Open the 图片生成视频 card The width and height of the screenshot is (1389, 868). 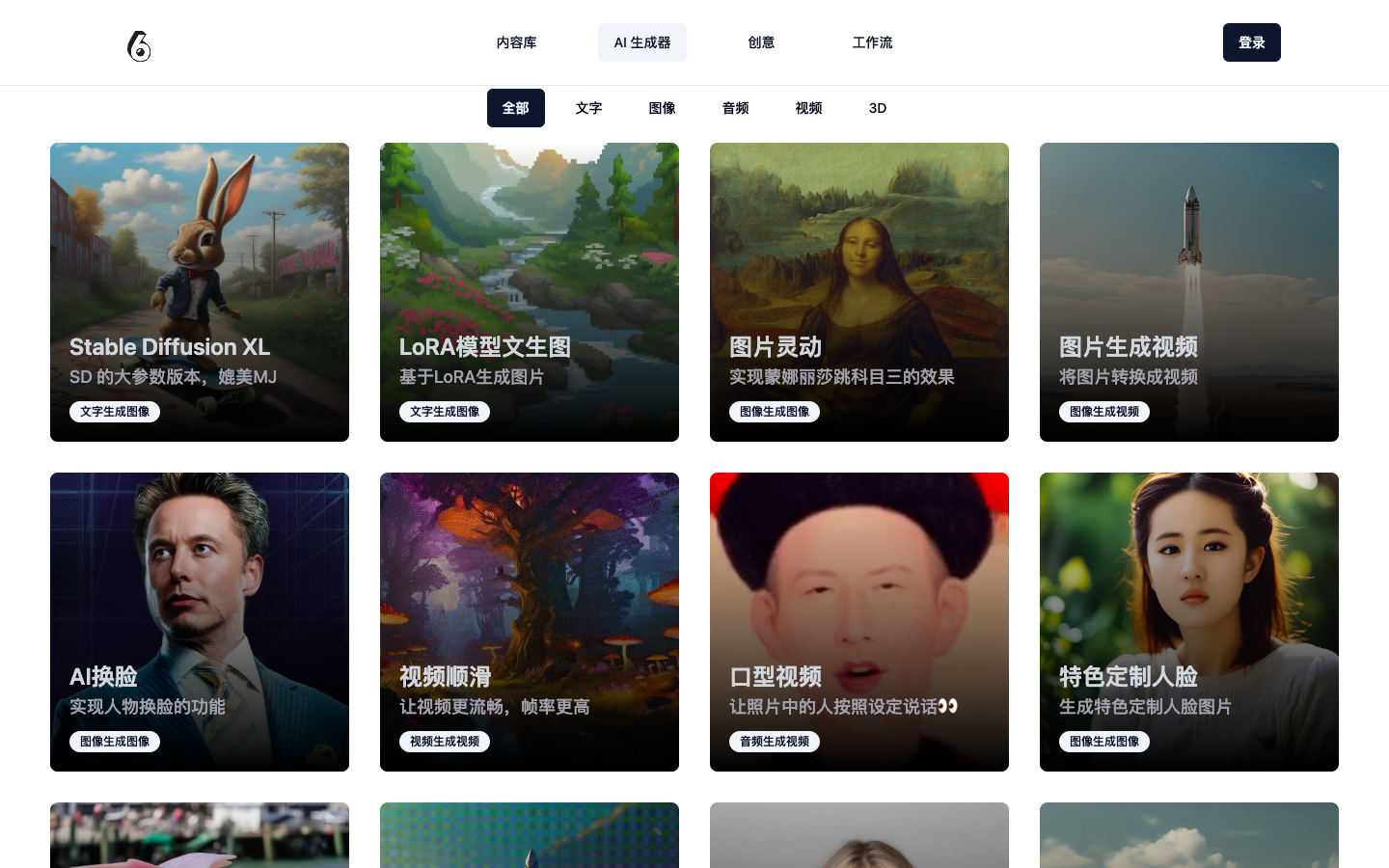[1189, 292]
